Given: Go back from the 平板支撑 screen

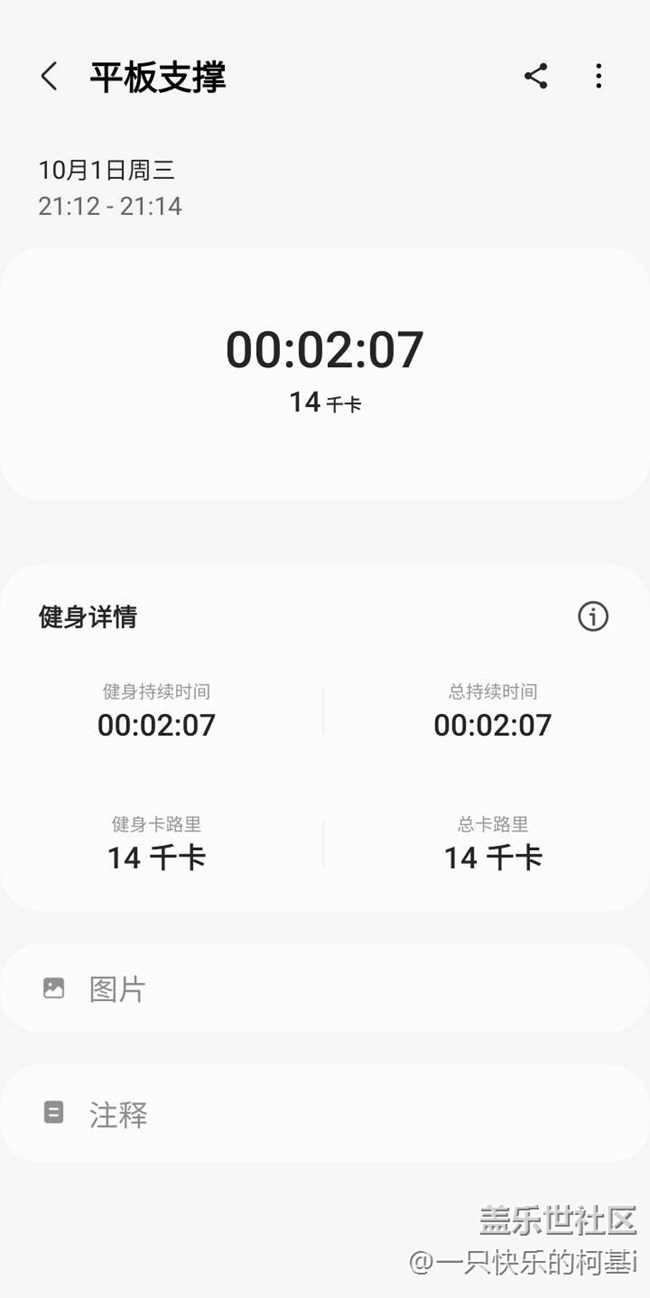Looking at the screenshot, I should (49, 76).
